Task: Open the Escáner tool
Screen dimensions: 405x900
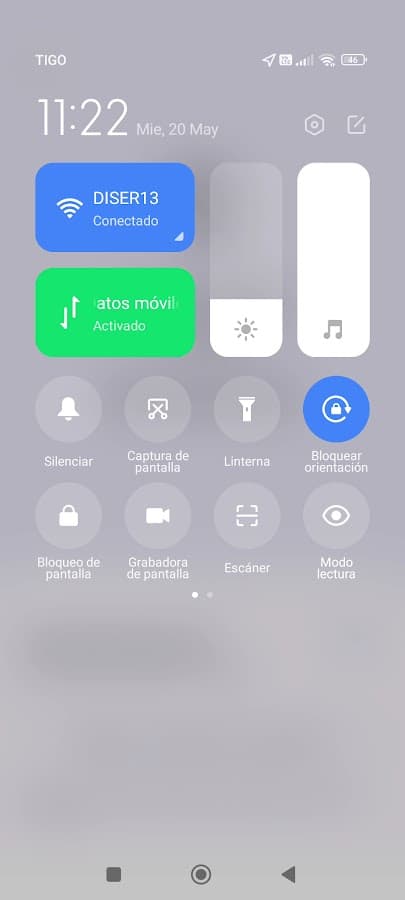Action: coord(247,515)
